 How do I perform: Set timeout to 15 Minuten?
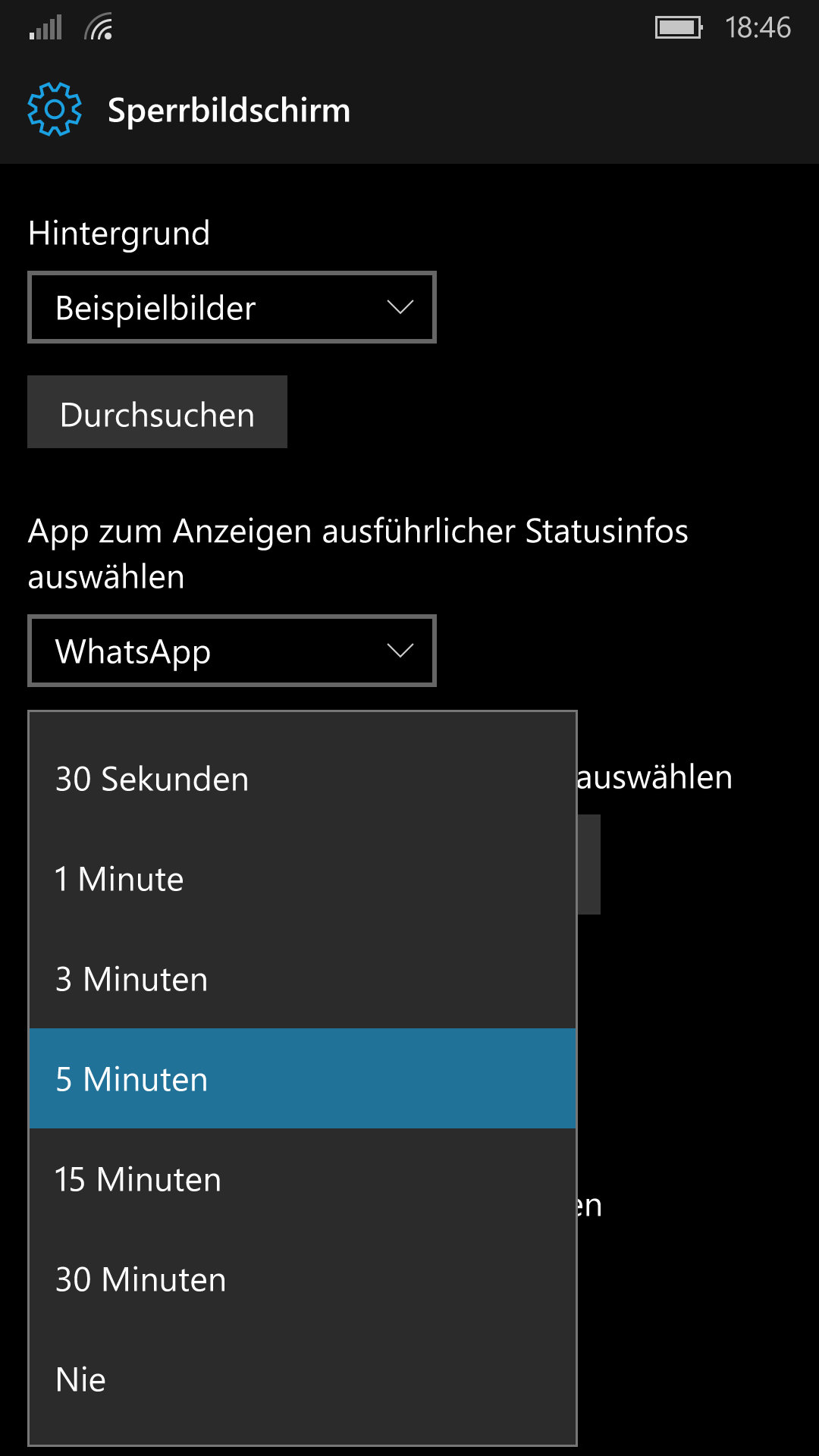[303, 1178]
